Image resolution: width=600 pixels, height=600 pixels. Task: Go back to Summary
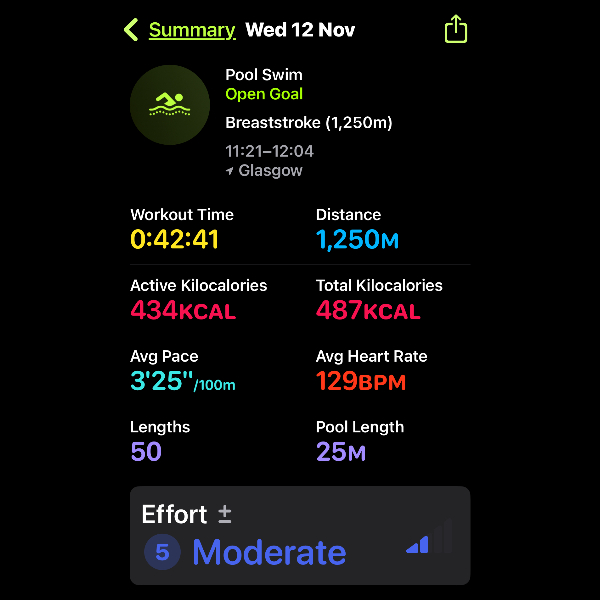(x=180, y=30)
